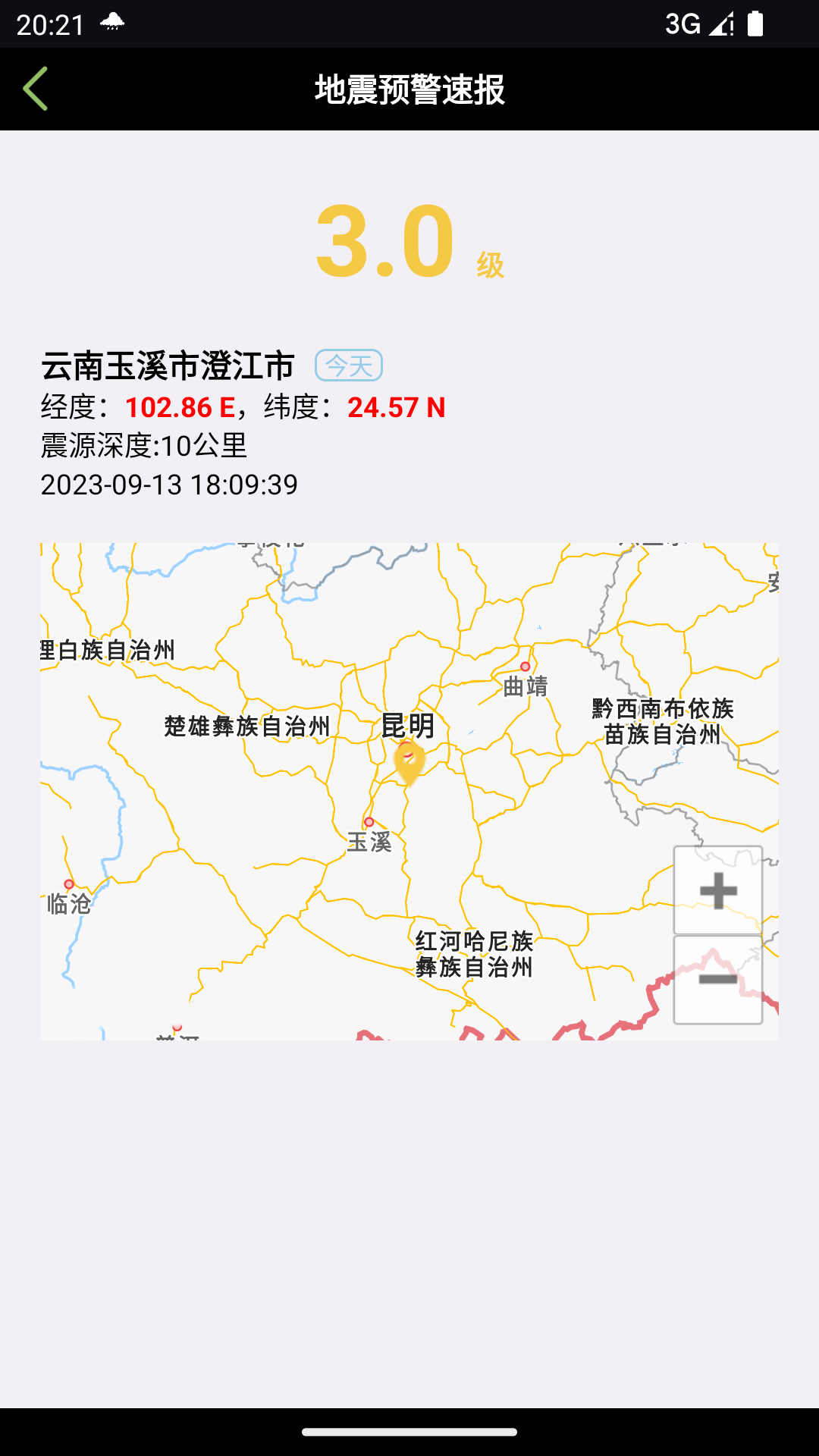The width and height of the screenshot is (819, 1456).
Task: Tap the battery icon in status bar
Action: tap(756, 24)
